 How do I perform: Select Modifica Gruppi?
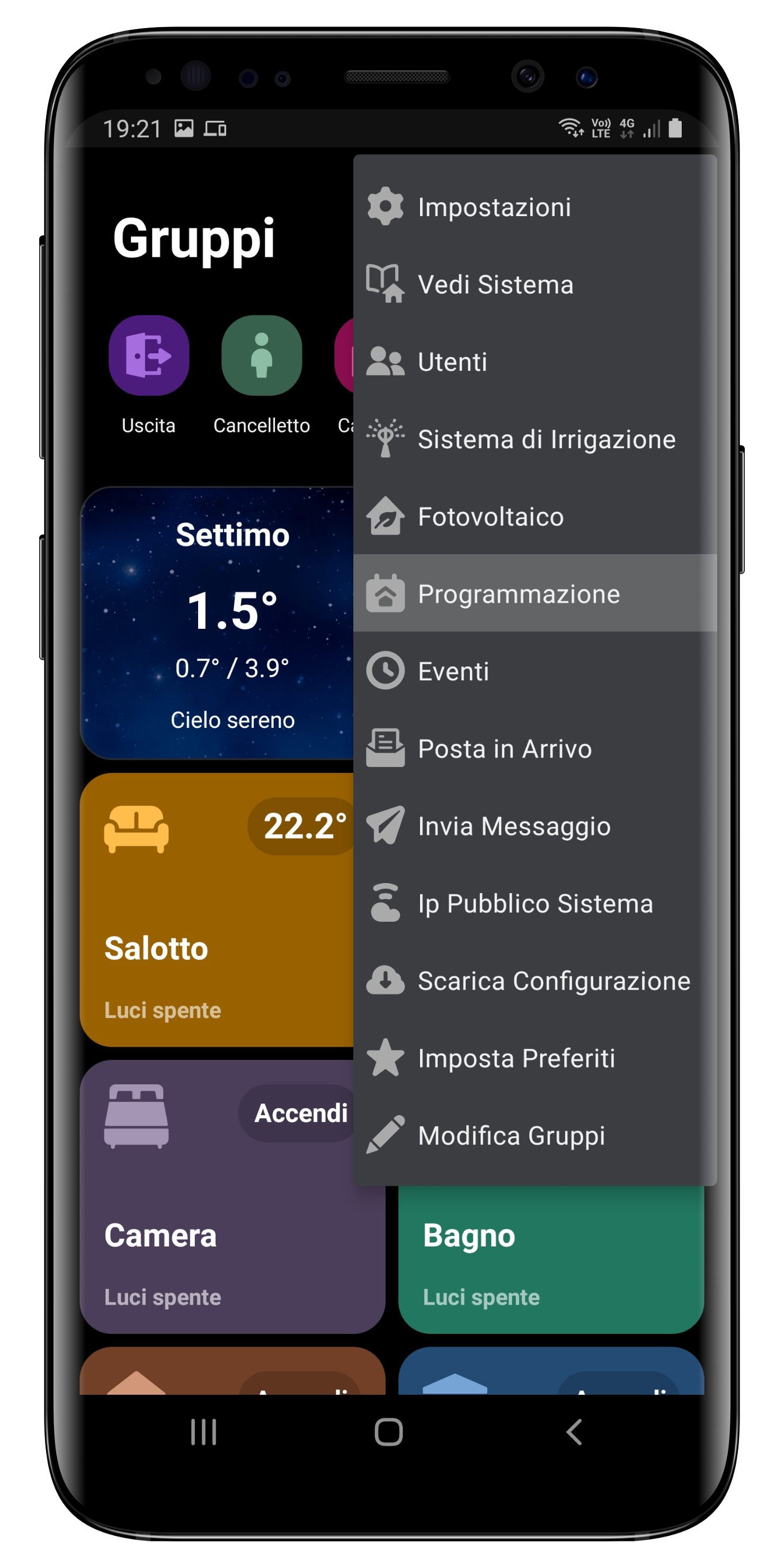511,1135
